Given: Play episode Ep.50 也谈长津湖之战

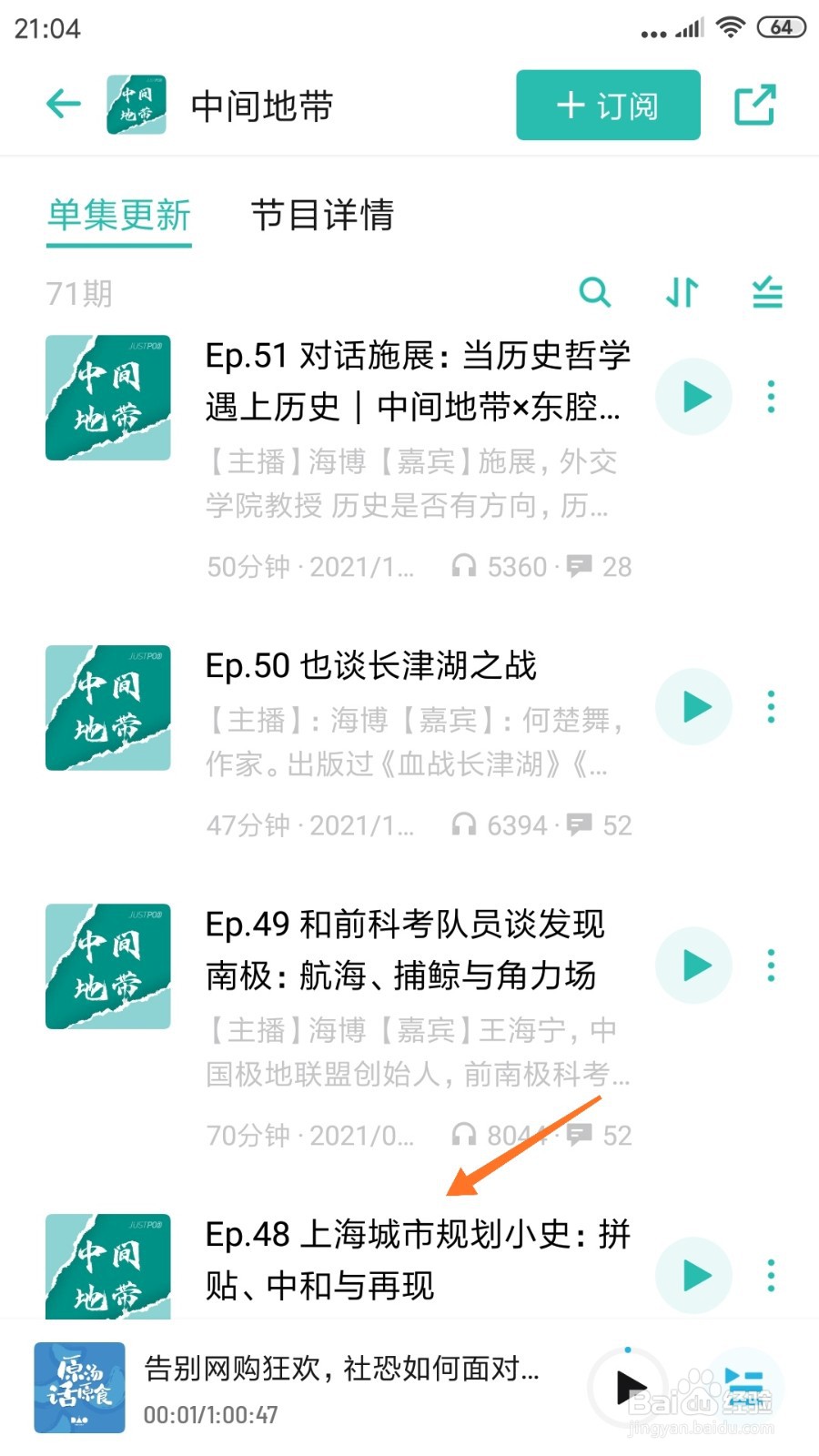Looking at the screenshot, I should pyautogui.click(x=693, y=707).
